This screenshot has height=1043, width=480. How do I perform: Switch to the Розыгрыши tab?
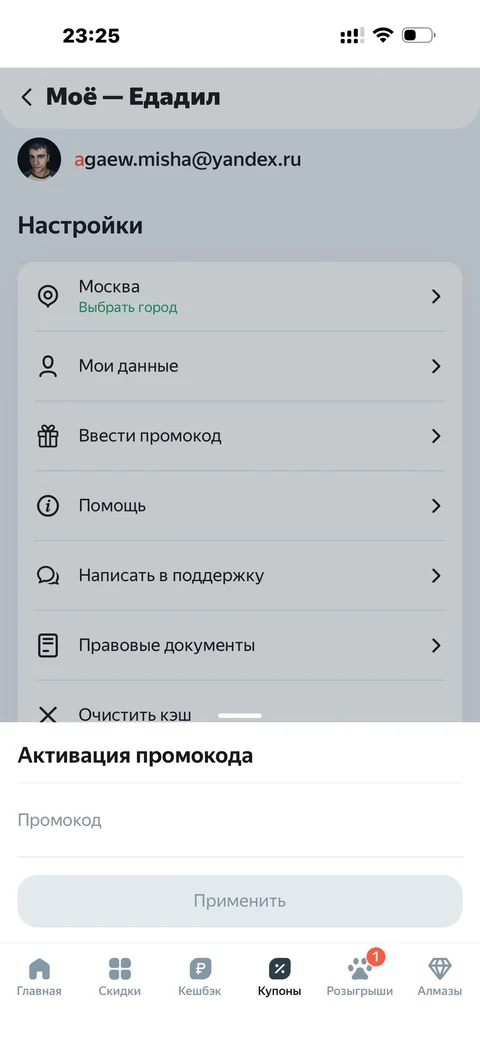click(360, 976)
